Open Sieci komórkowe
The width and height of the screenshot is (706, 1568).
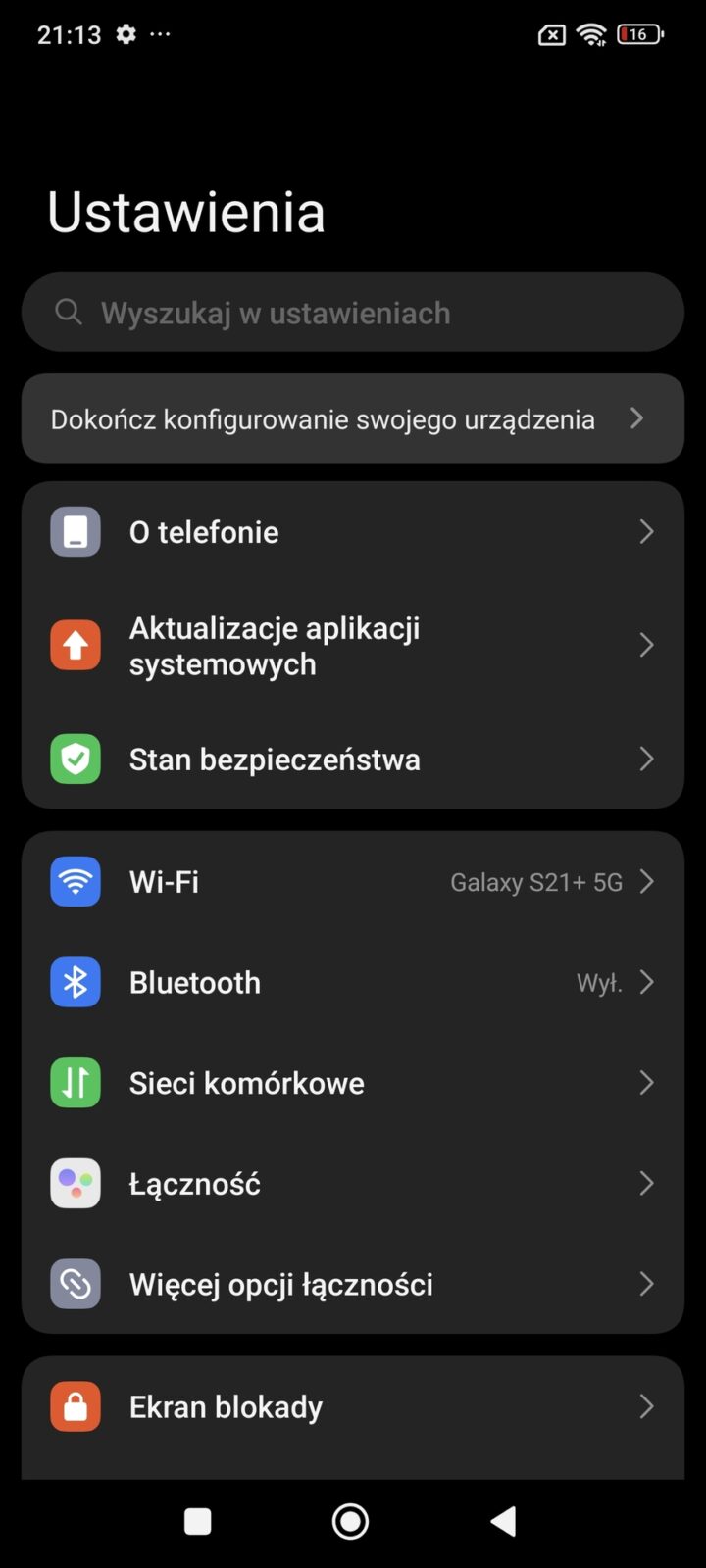coord(353,1083)
